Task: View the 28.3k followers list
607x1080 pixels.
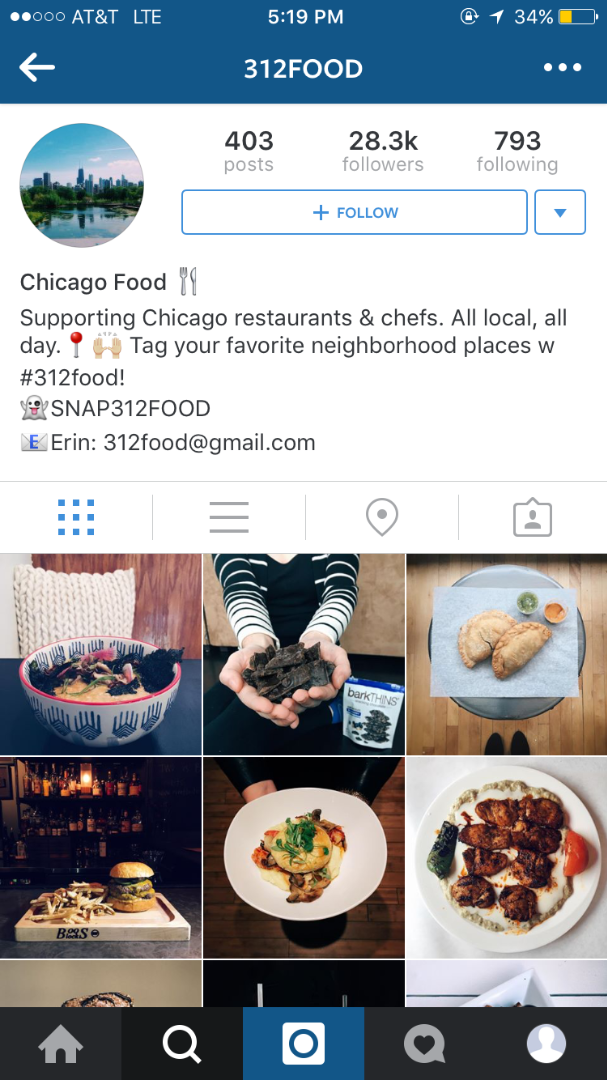Action: click(383, 151)
